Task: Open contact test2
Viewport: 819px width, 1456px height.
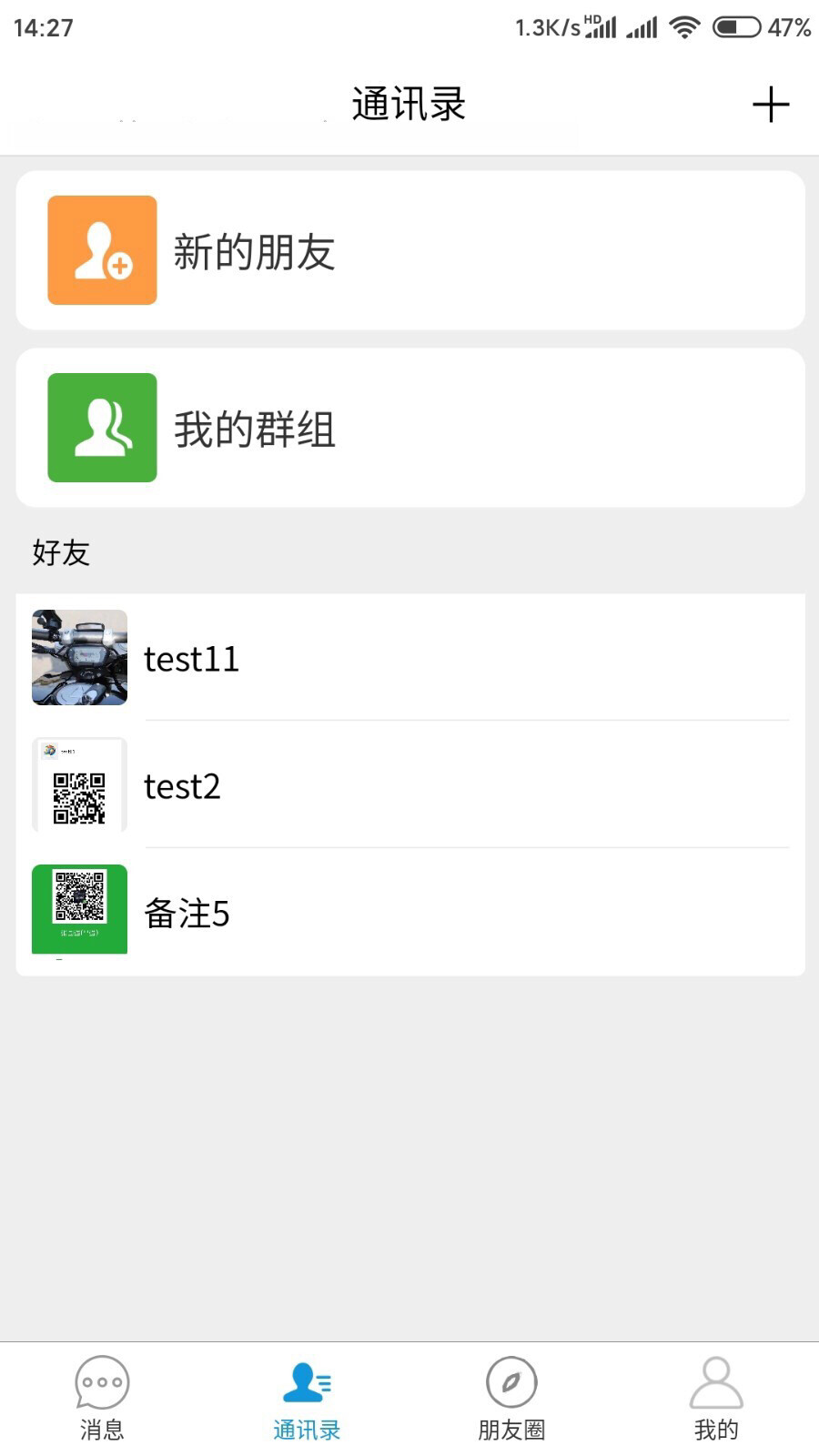Action: coord(410,784)
